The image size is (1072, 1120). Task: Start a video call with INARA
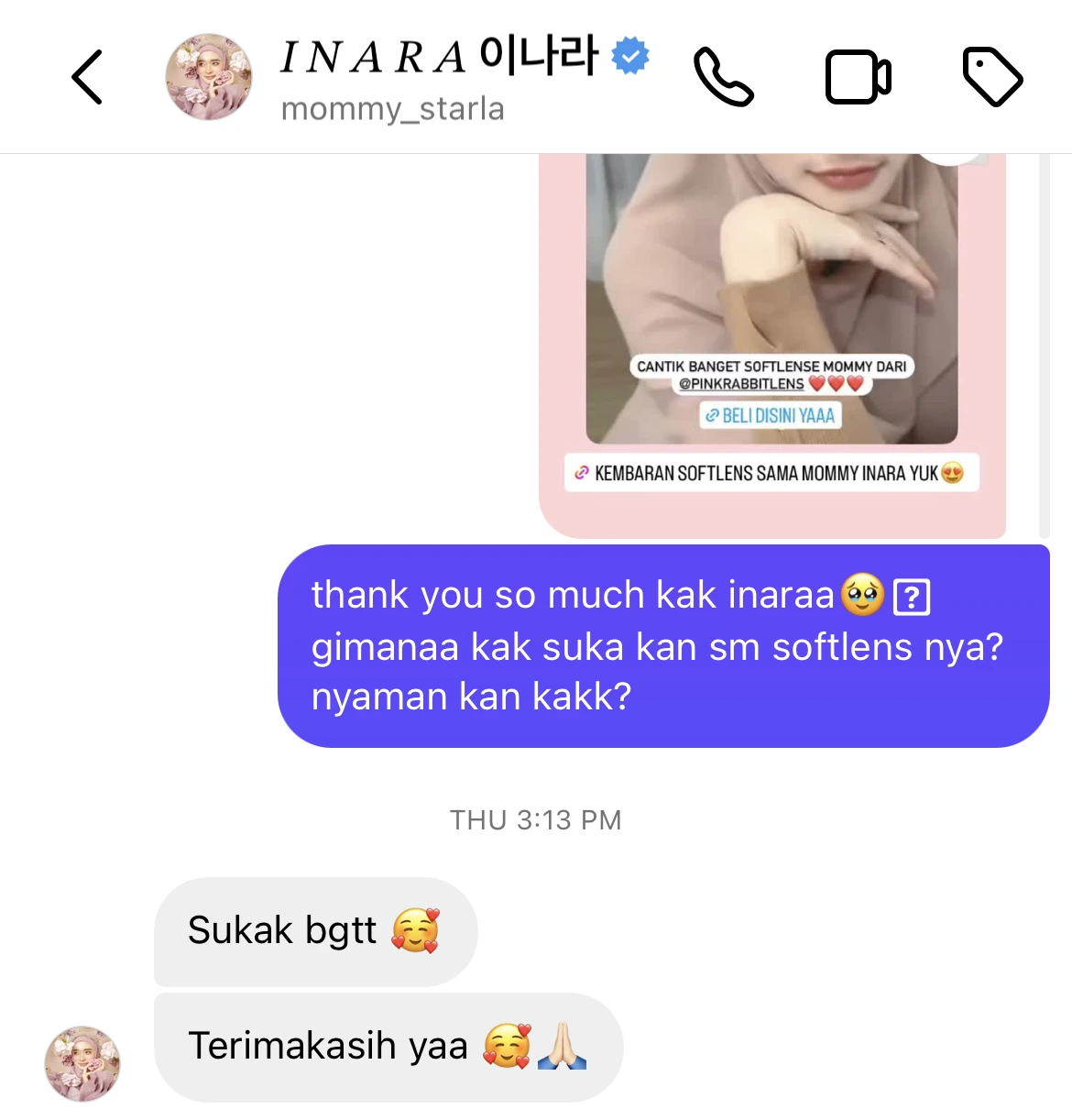coord(858,77)
